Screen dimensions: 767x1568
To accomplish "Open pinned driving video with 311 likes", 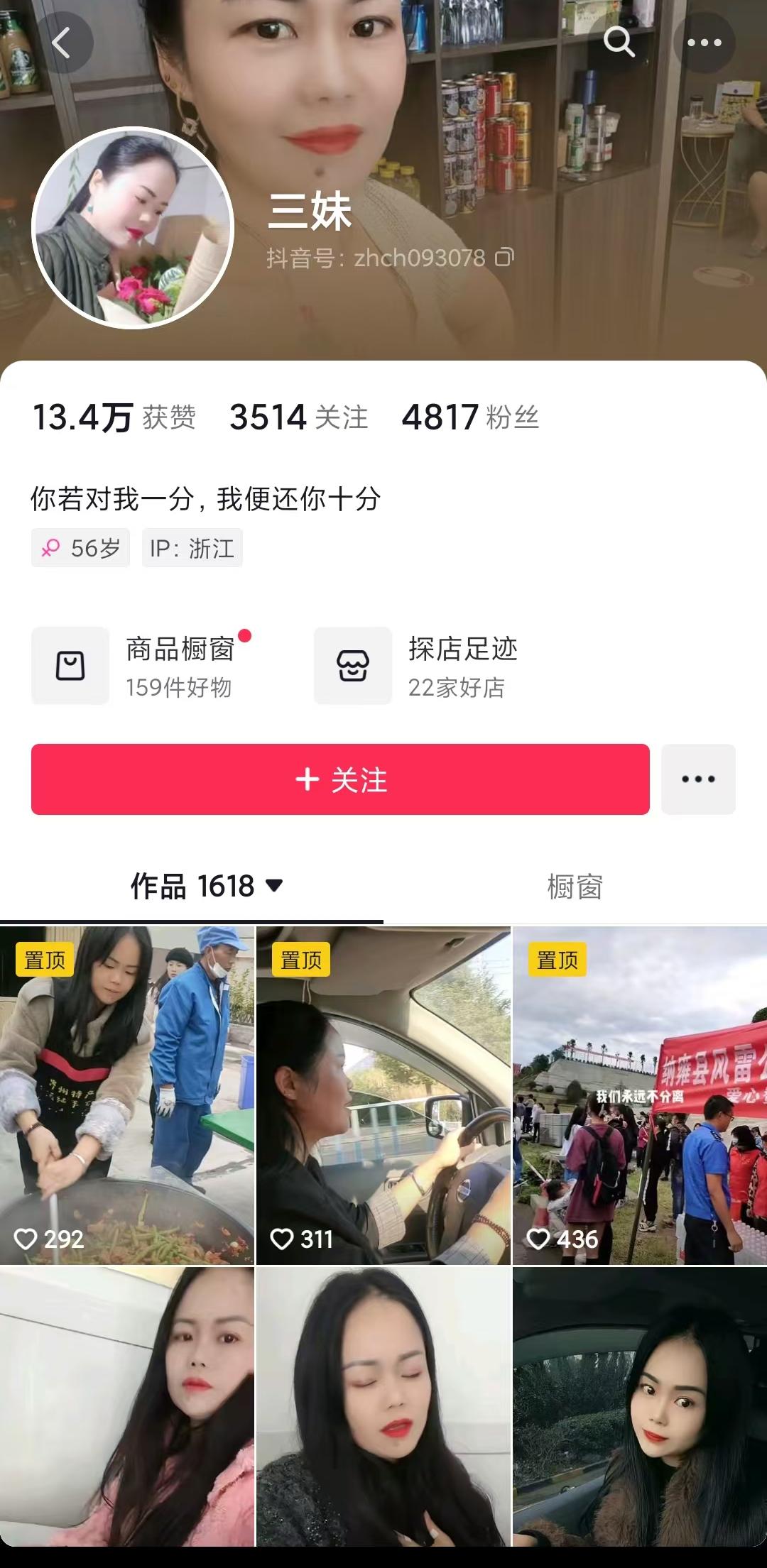I will point(383,1095).
